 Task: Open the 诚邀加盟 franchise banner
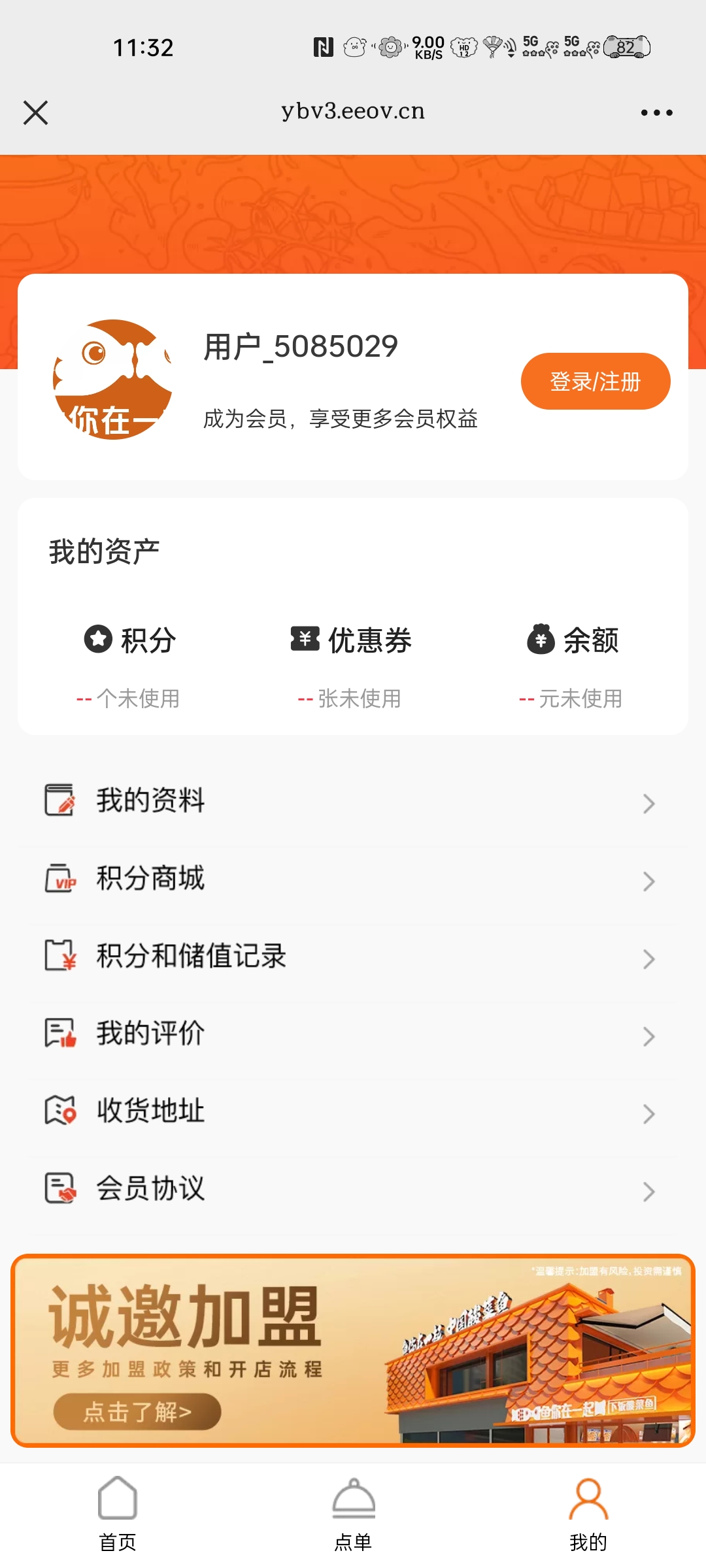pos(353,1350)
